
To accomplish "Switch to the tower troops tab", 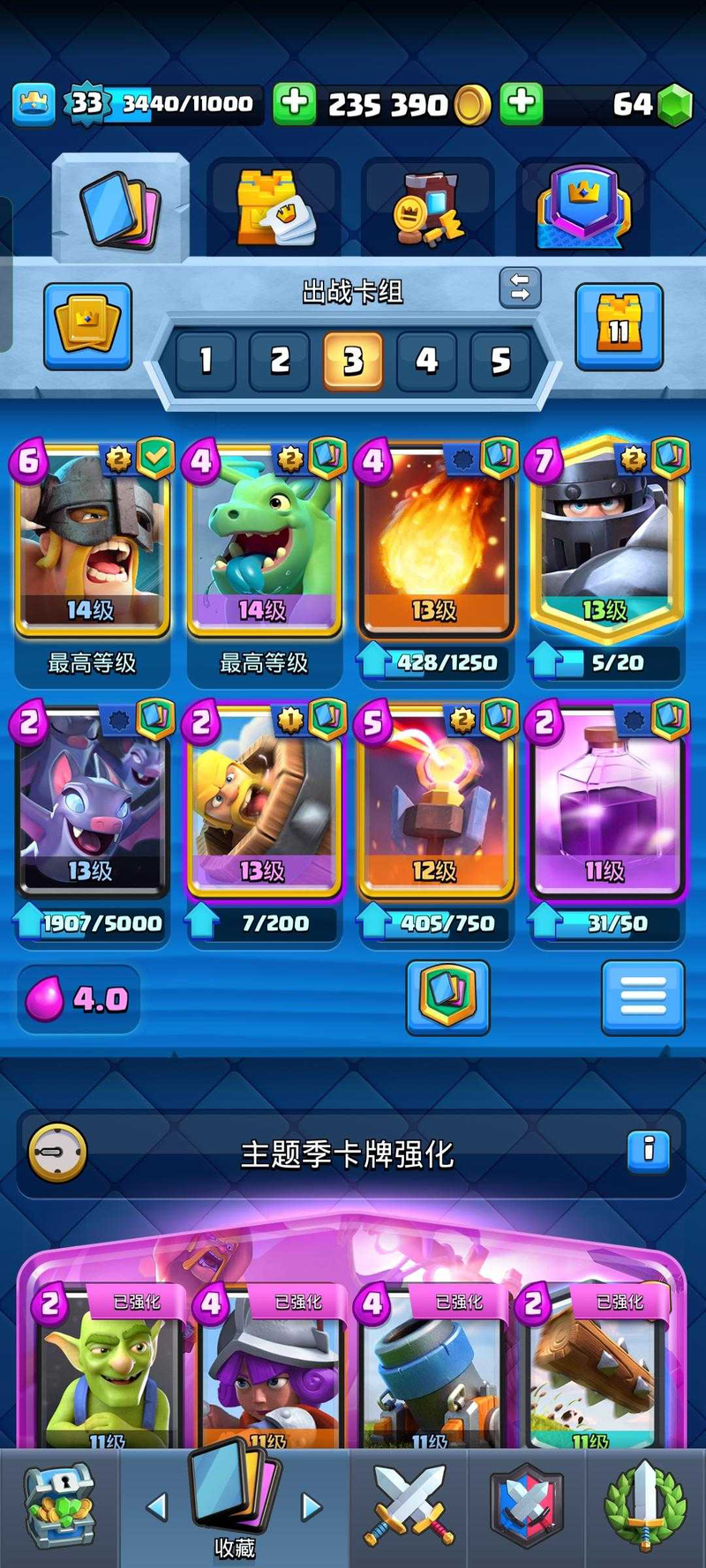I will 273,210.
